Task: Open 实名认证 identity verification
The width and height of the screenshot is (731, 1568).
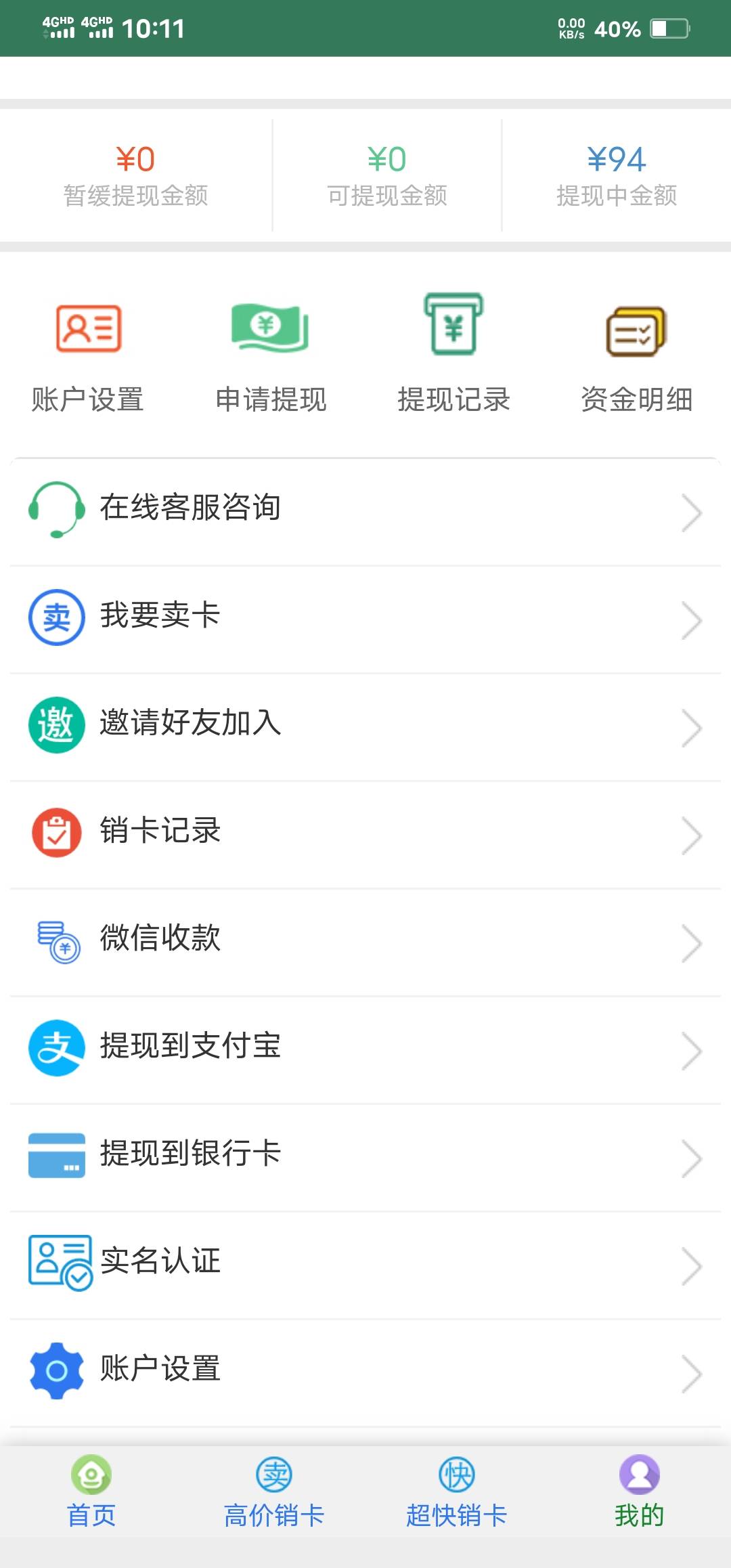Action: pyautogui.click(x=365, y=1263)
